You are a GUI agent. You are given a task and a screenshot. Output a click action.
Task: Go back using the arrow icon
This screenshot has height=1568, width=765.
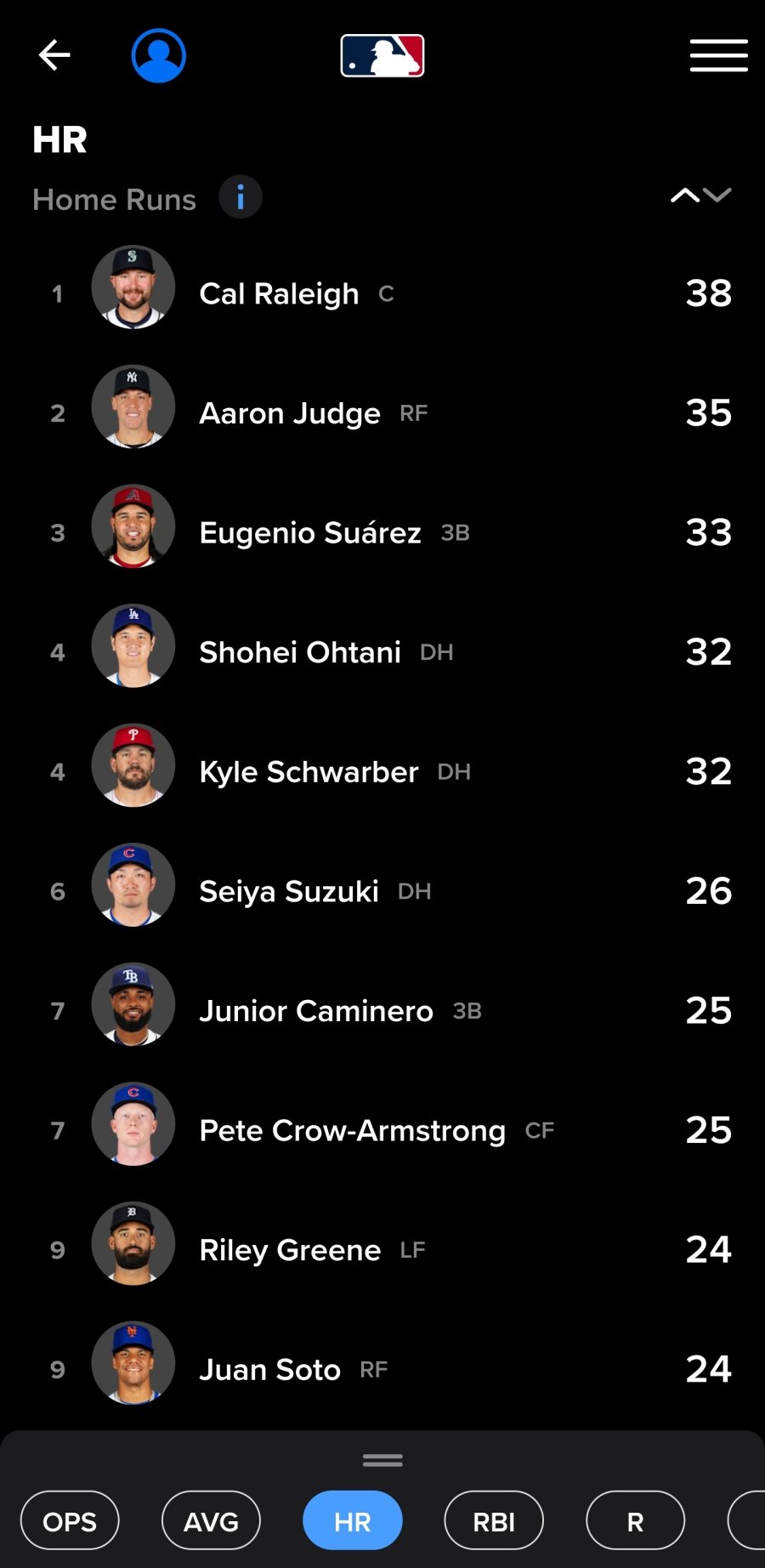click(54, 55)
